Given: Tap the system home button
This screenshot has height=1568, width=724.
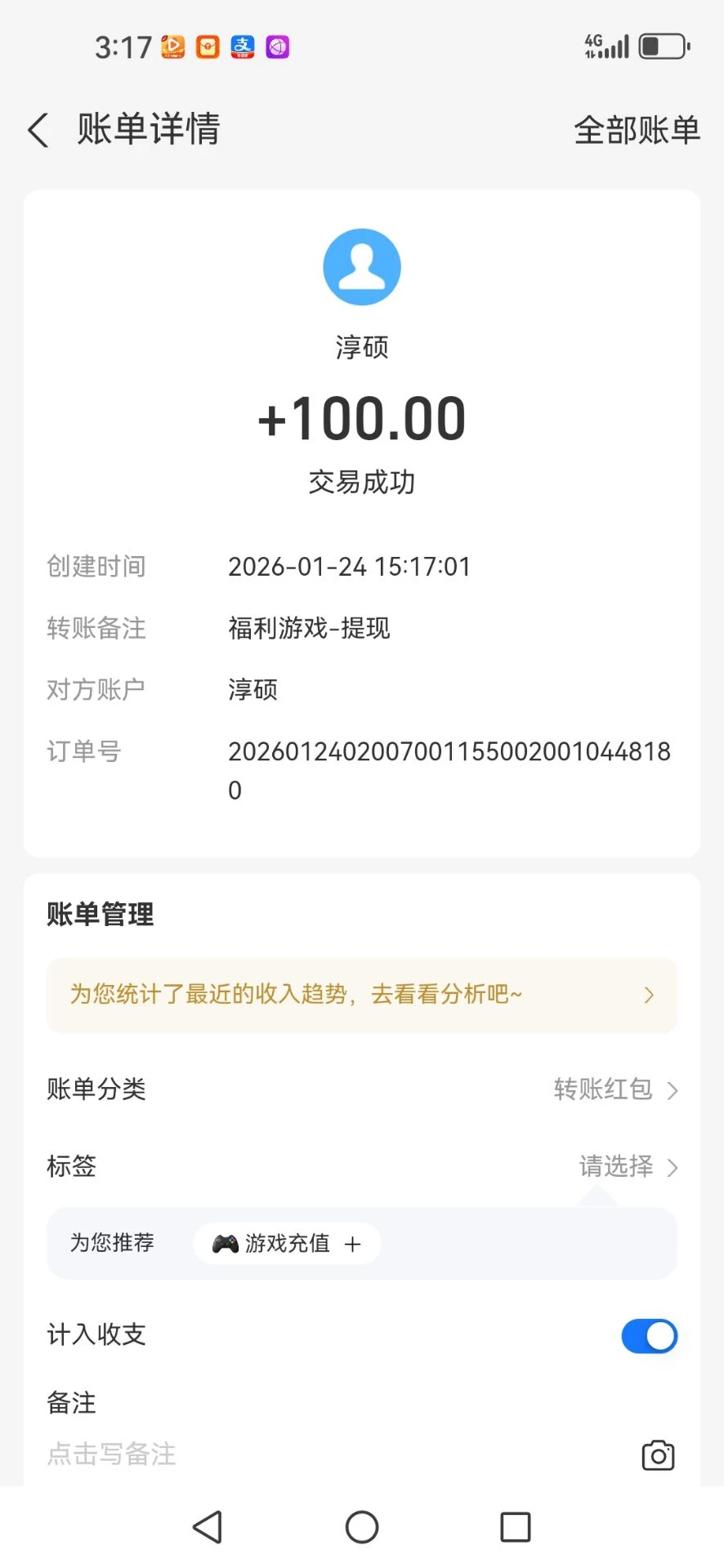Looking at the screenshot, I should tap(362, 1527).
